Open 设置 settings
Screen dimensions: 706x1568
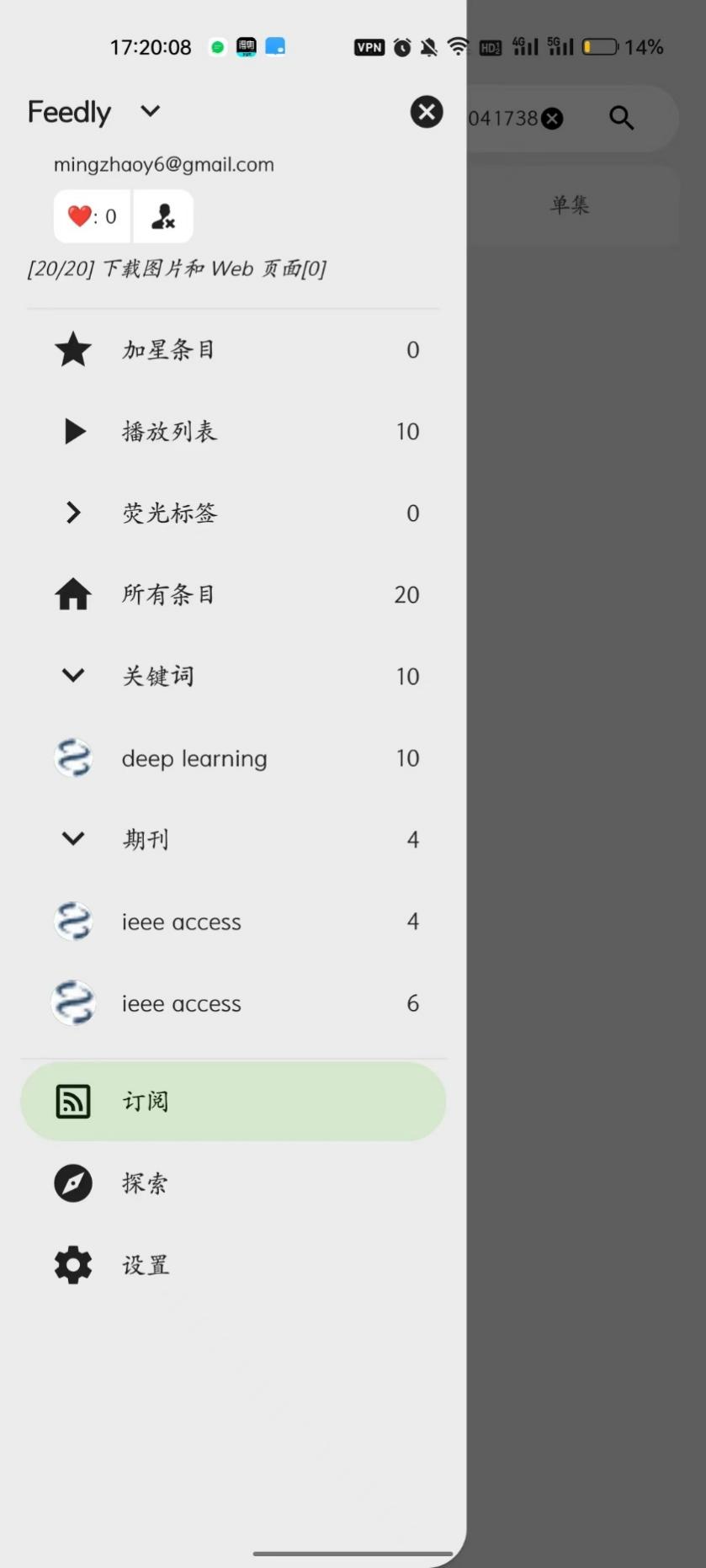[233, 1264]
